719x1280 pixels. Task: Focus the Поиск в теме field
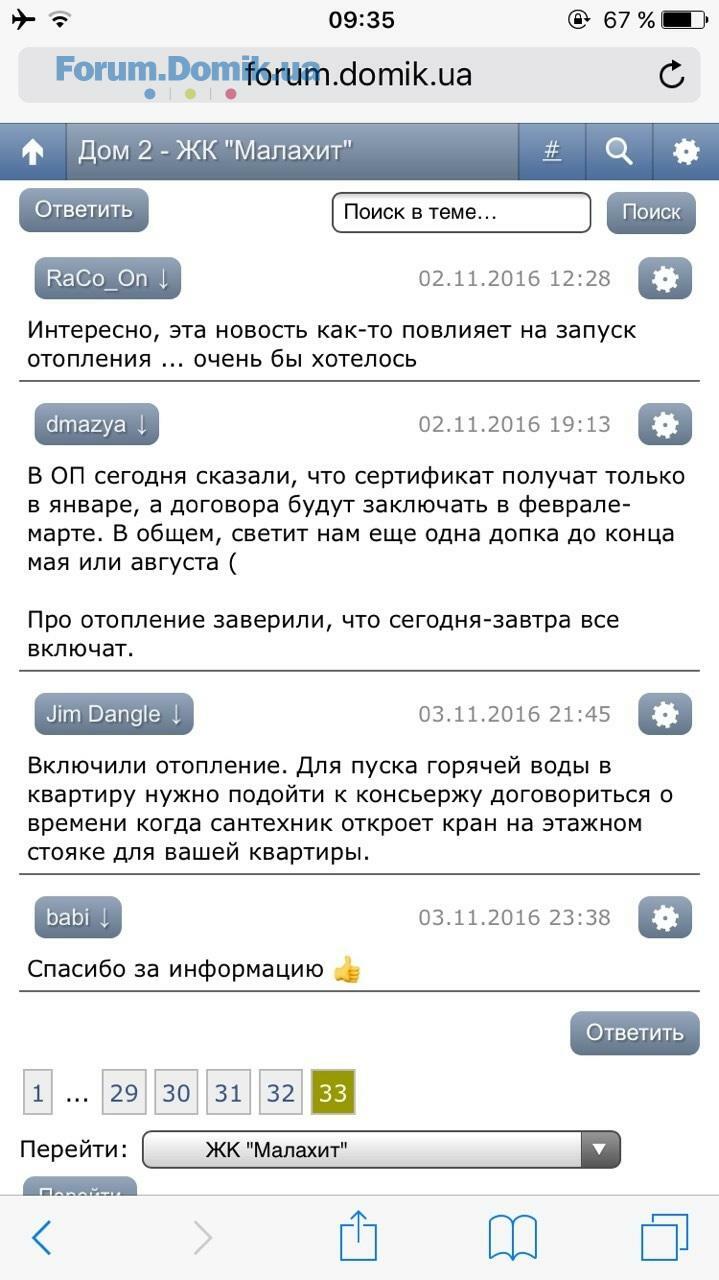click(x=461, y=212)
